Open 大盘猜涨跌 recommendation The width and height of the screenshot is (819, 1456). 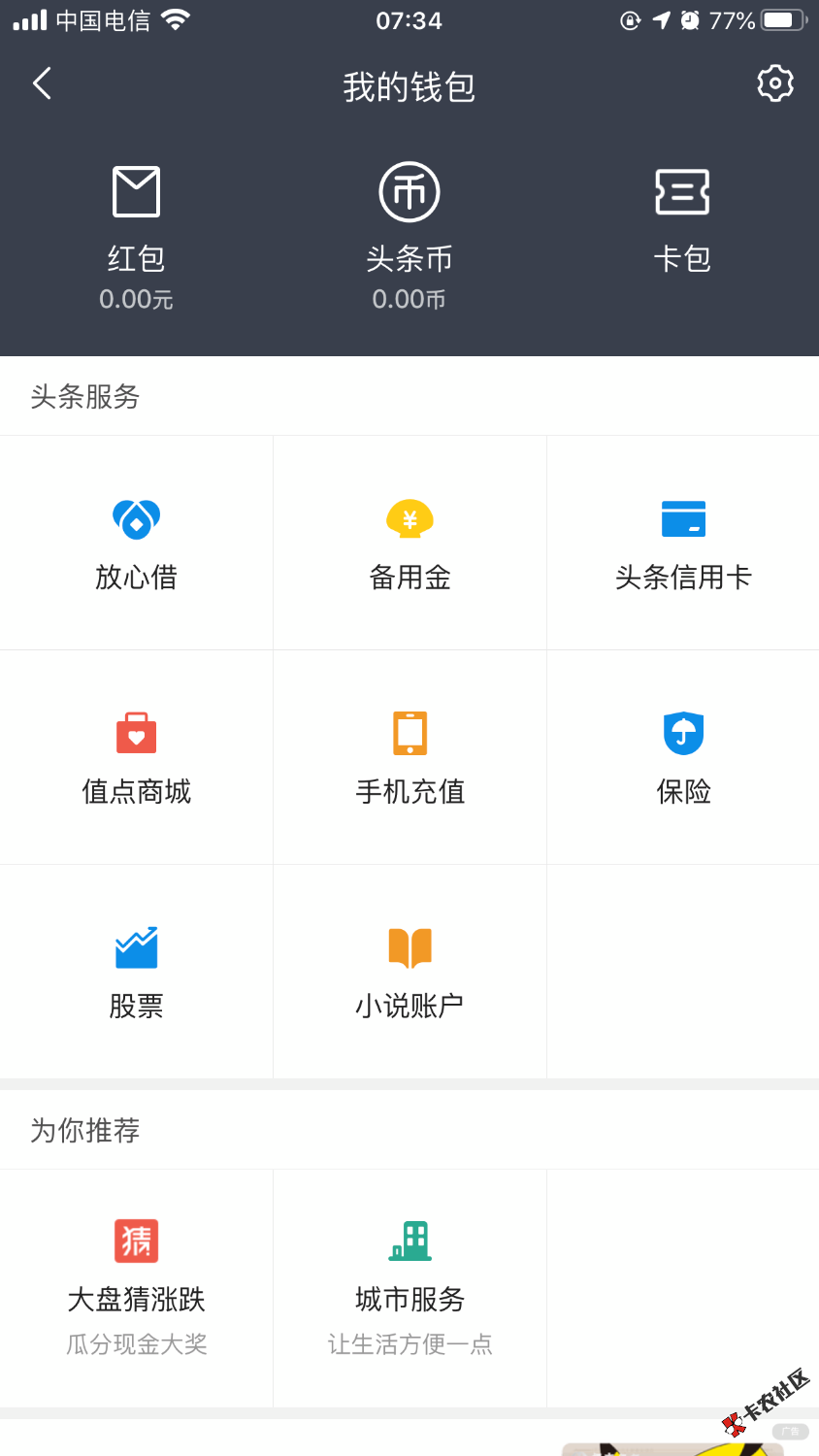(x=136, y=1286)
